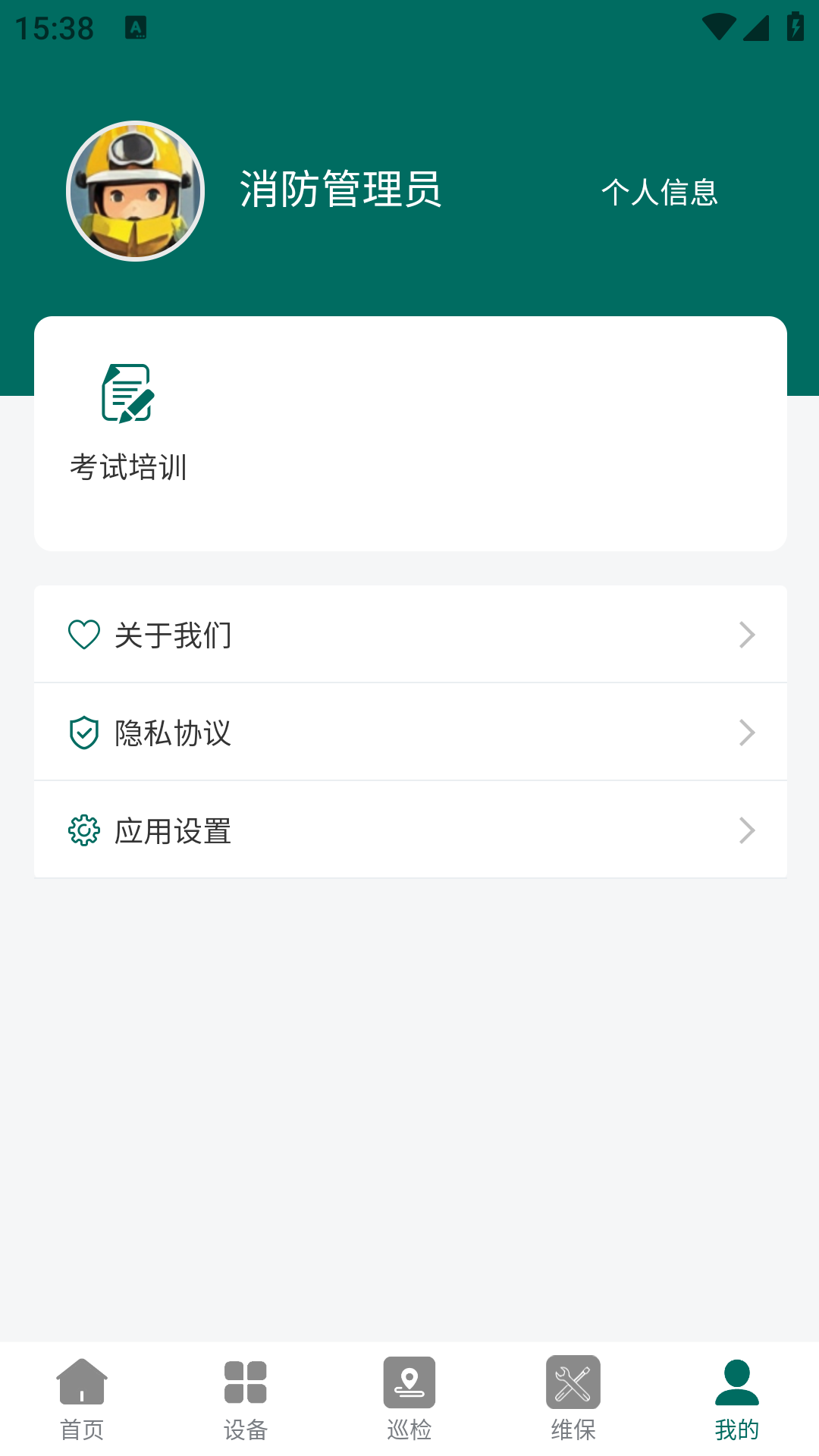819x1456 pixels.
Task: Switch to the 维保 tab
Action: [x=573, y=1399]
